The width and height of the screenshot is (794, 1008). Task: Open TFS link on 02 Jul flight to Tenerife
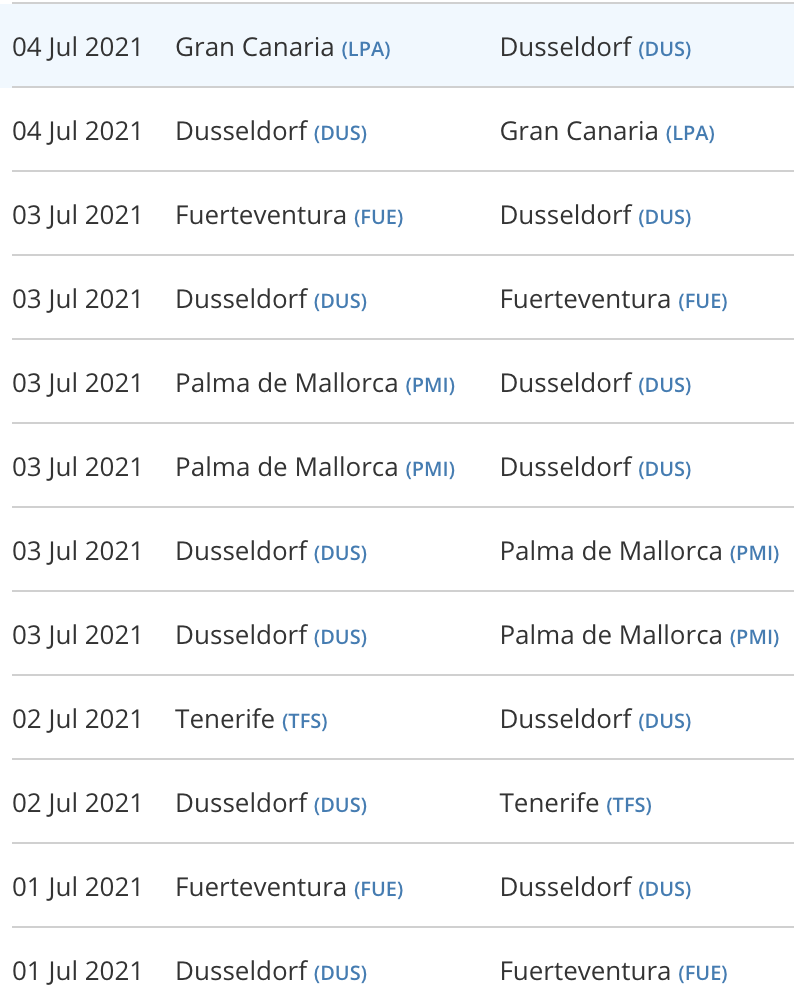[628, 805]
